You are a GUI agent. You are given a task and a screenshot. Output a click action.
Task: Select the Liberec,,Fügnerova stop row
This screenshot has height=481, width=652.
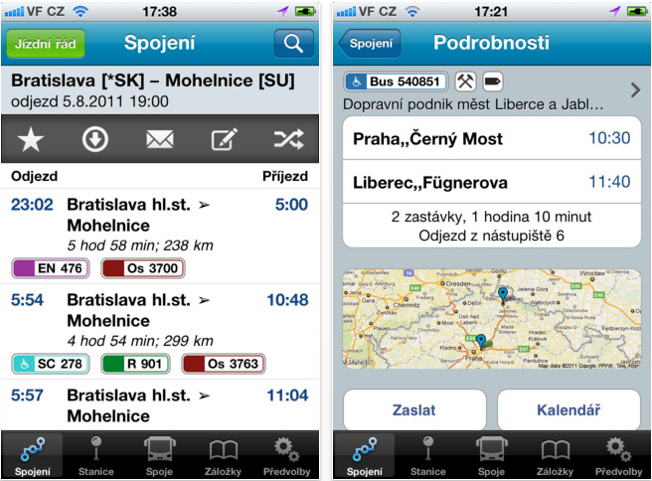[x=491, y=183]
